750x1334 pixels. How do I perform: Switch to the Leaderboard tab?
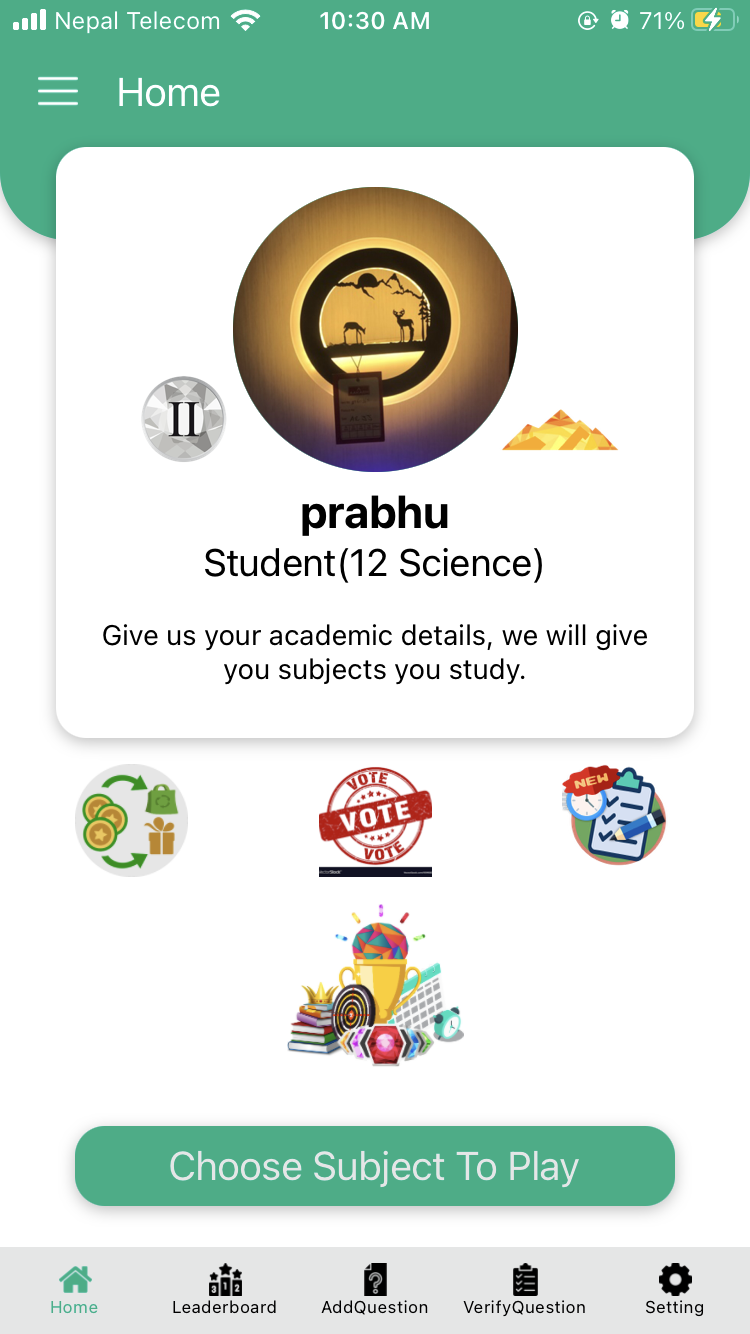point(224,1290)
